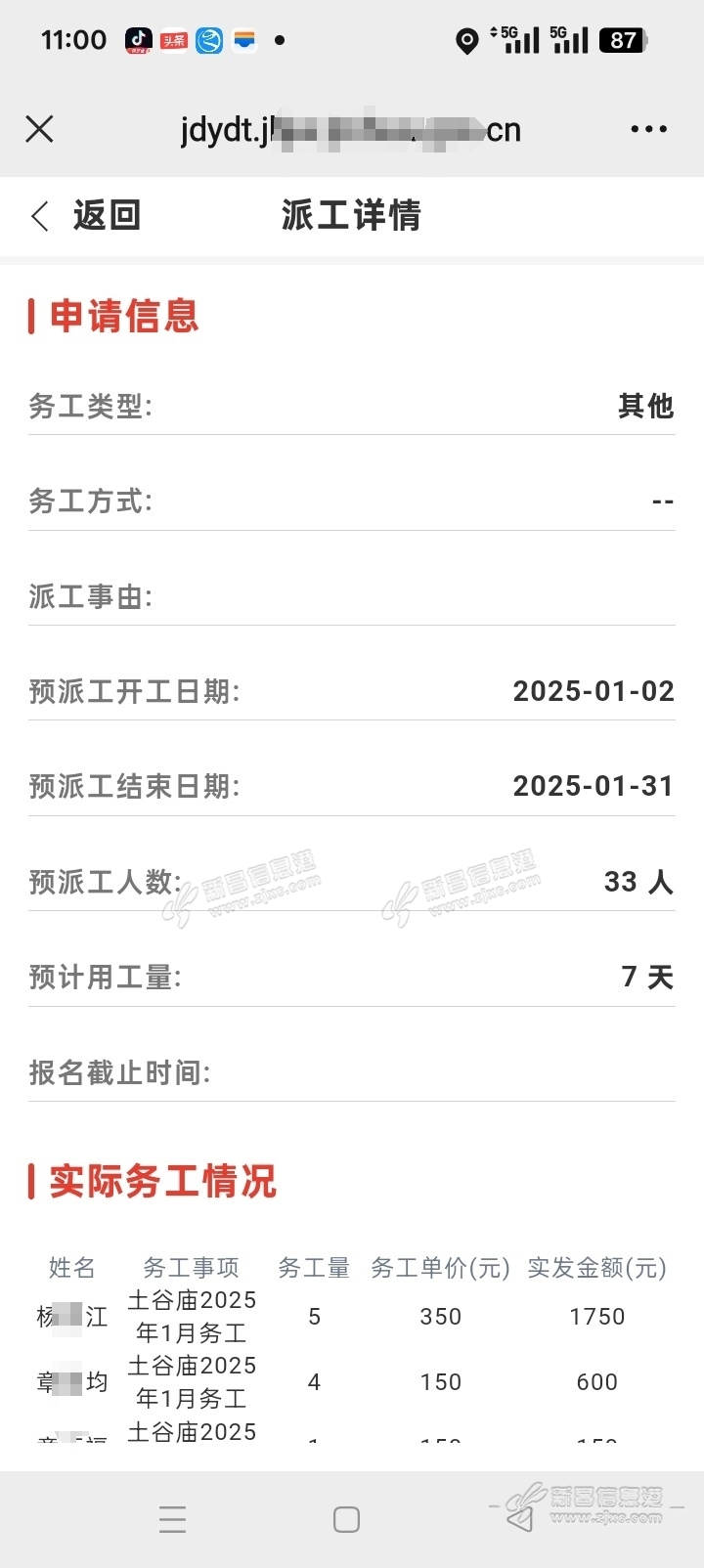Go to home screen via navigation bar
This screenshot has height=1568, width=704.
pyautogui.click(x=346, y=1519)
